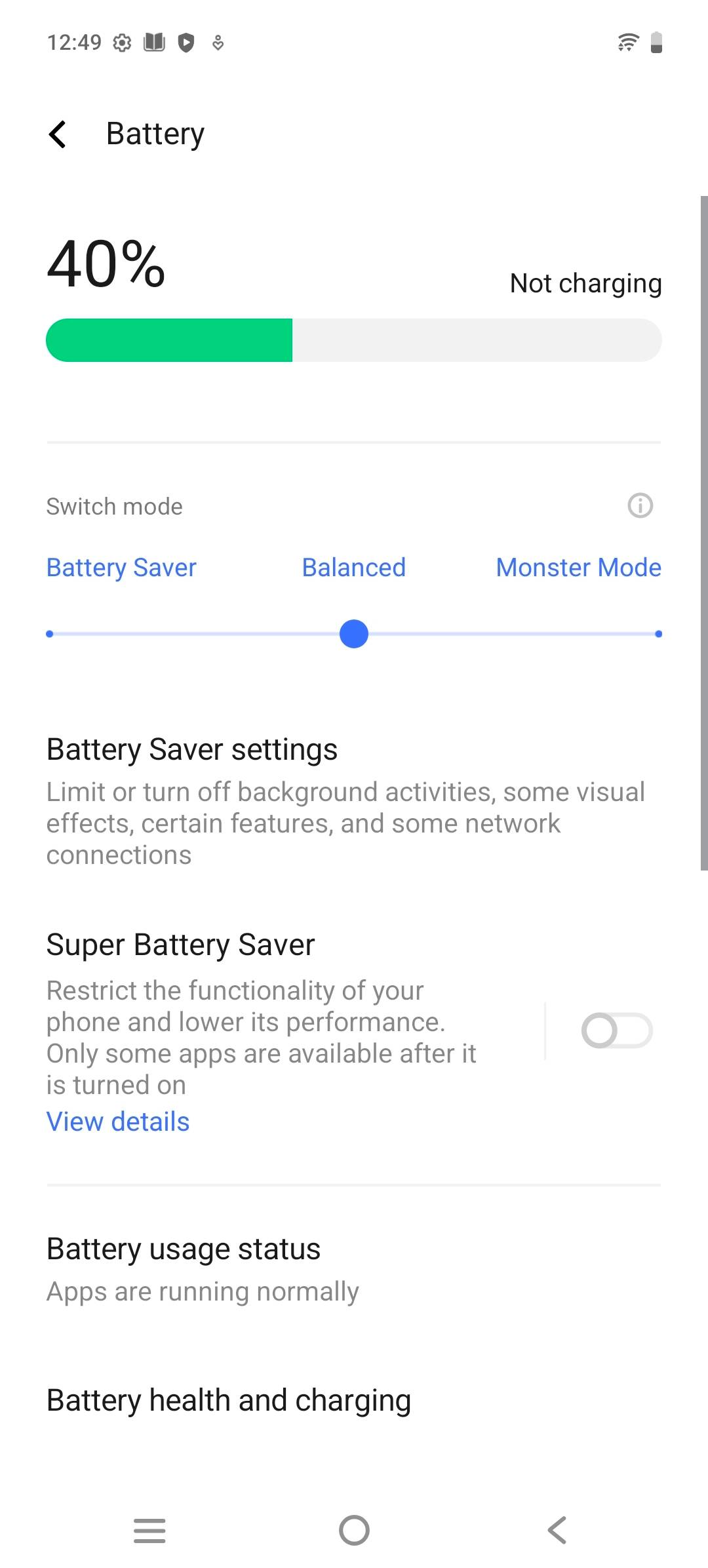Select Balanced mode label
Viewport: 708px width, 1568px height.
click(x=353, y=568)
